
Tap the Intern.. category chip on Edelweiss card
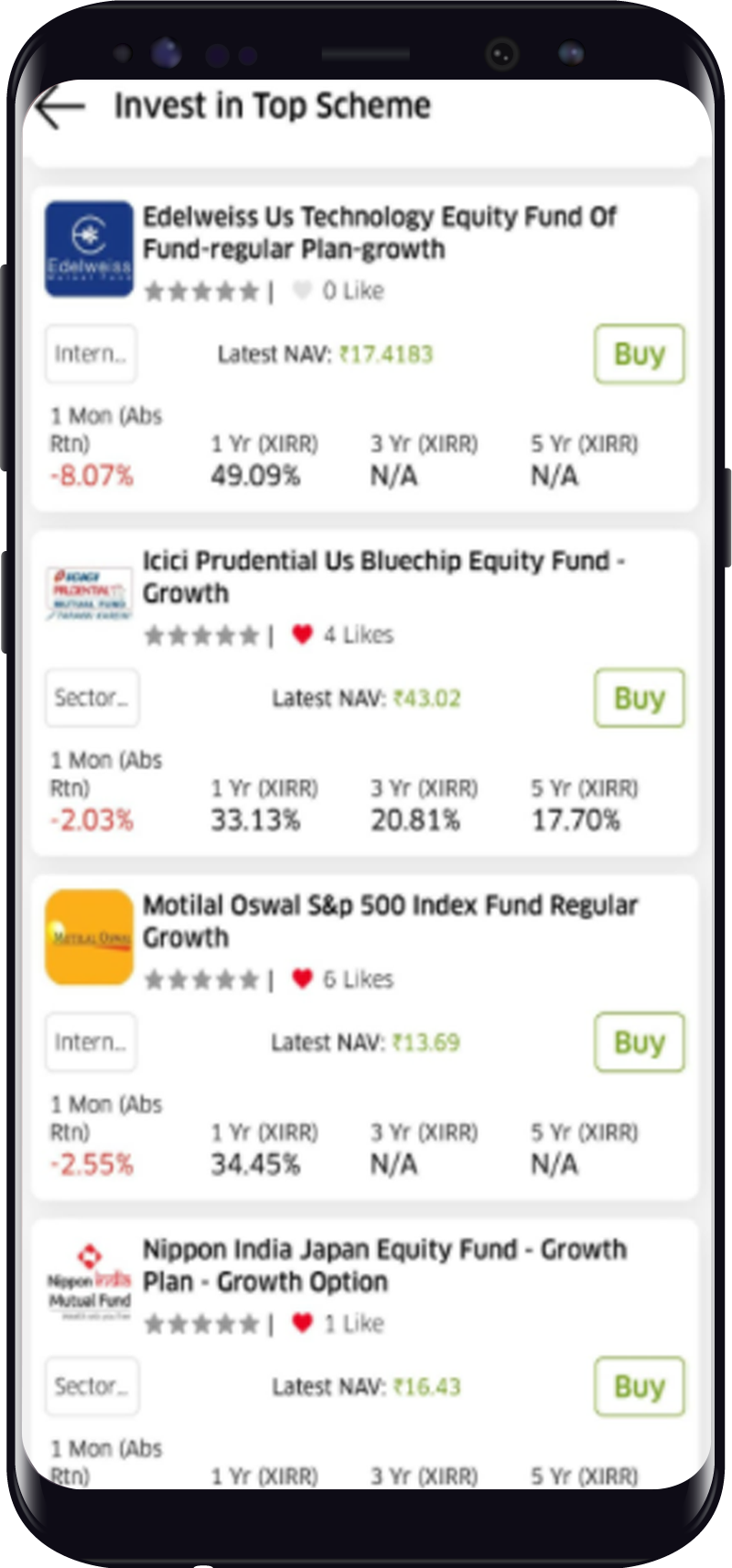[91, 353]
